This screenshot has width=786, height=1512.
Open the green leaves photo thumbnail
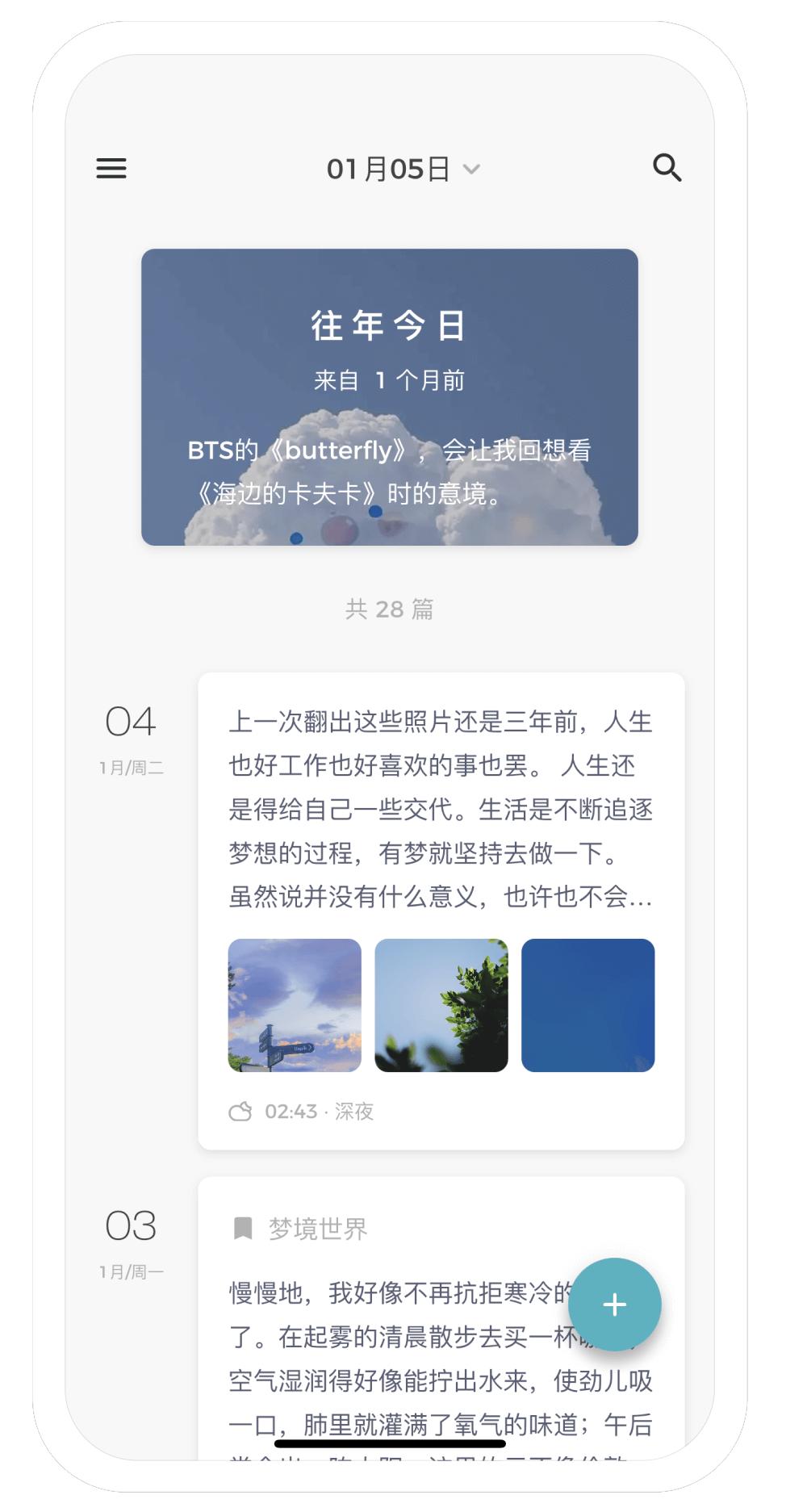tap(441, 1005)
